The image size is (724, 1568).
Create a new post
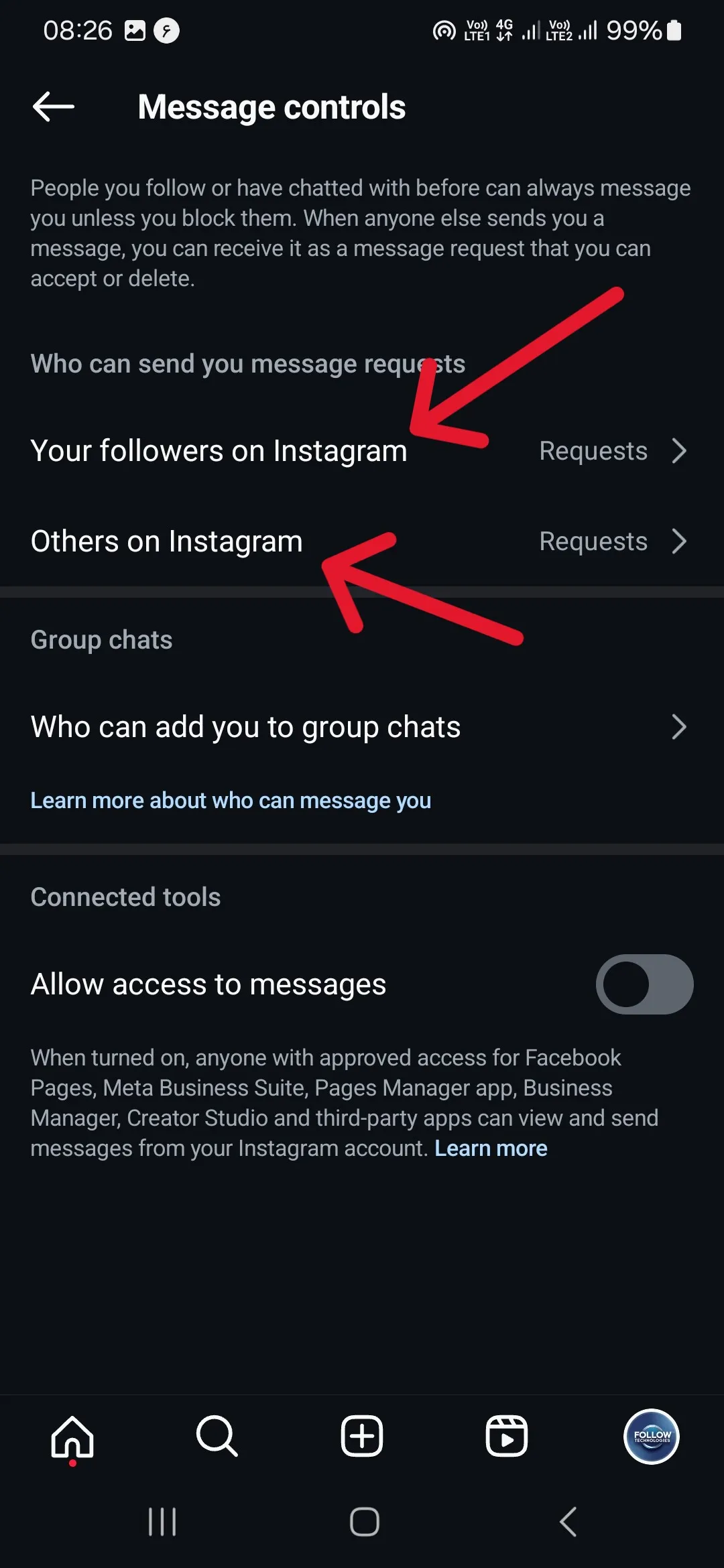coord(362,1437)
